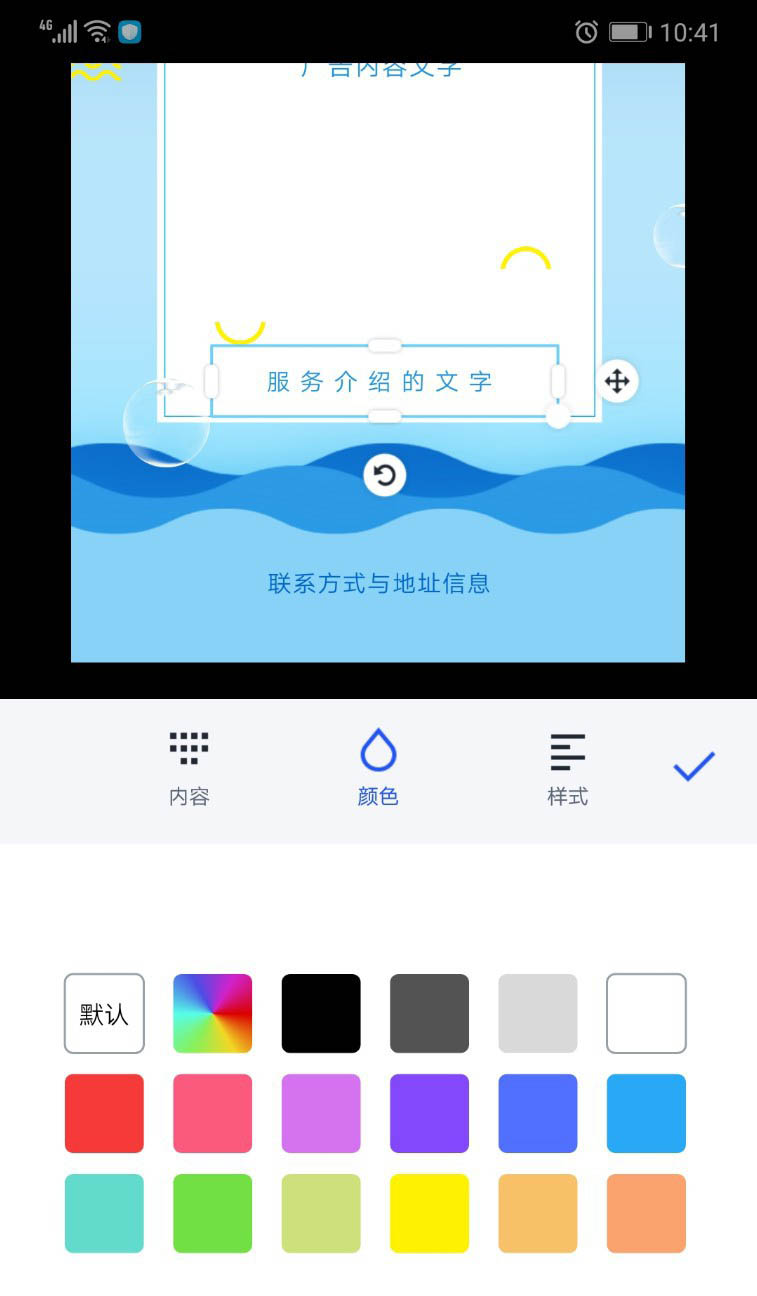Tap the rotate handle below the text box
This screenshot has height=1296, width=757.
click(385, 475)
